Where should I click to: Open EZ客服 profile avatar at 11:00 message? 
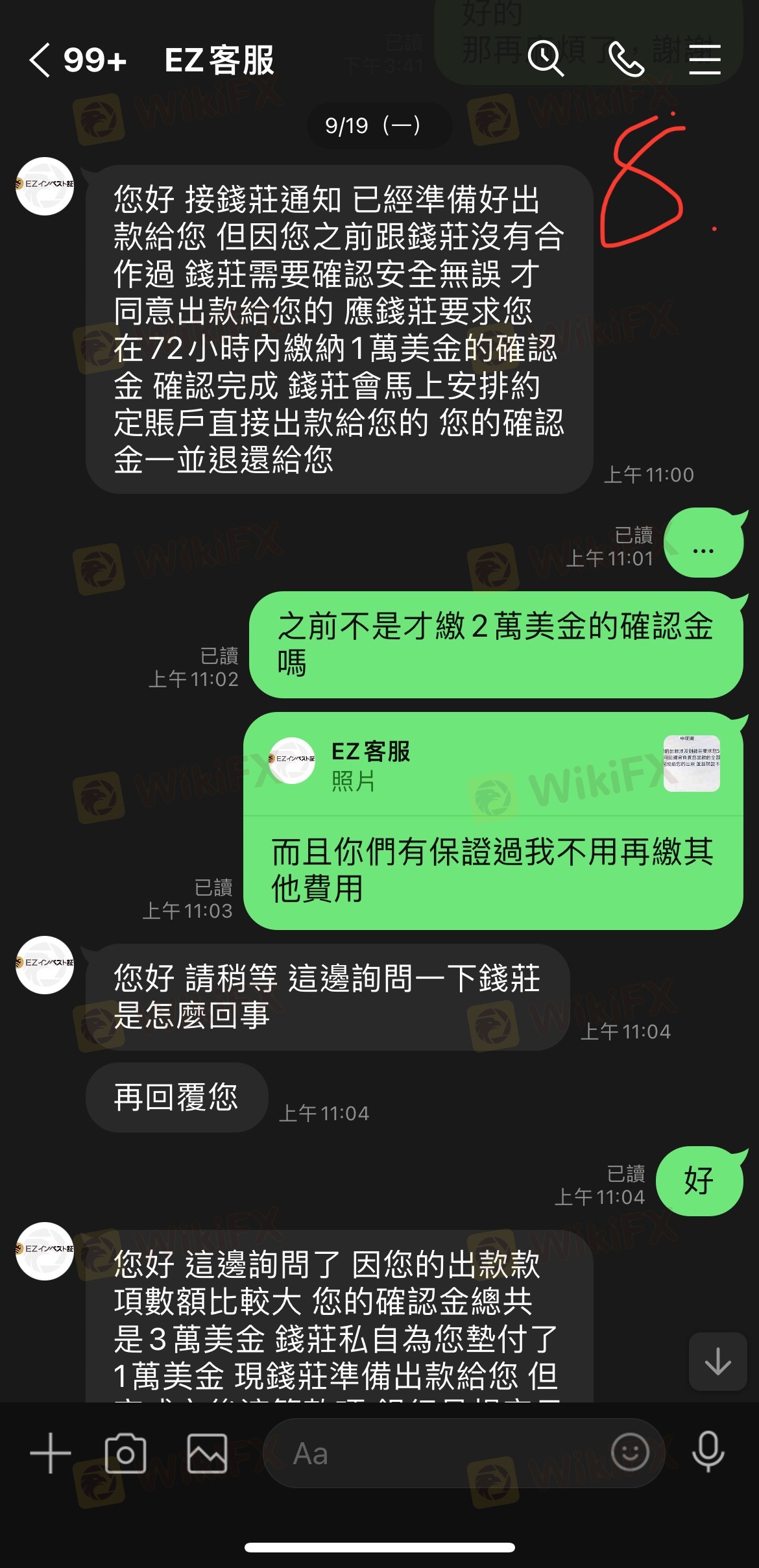point(45,186)
